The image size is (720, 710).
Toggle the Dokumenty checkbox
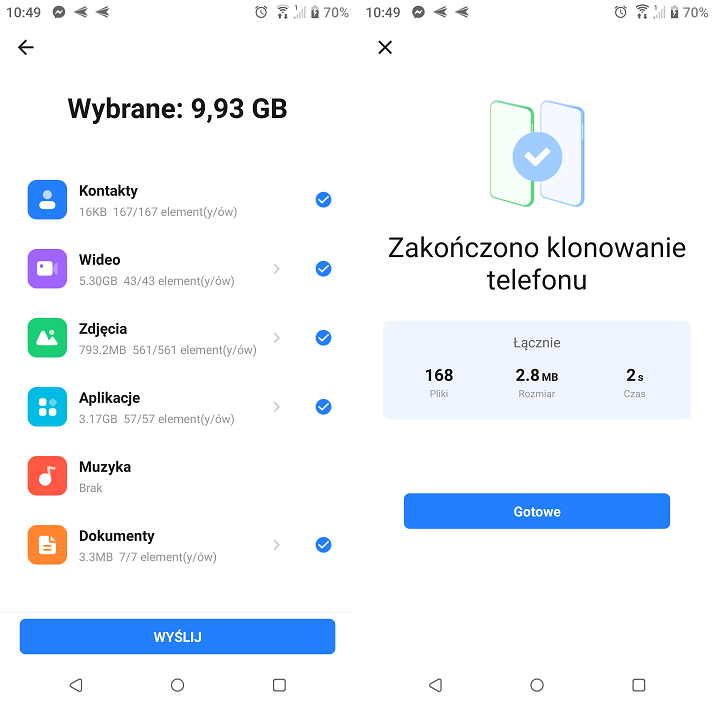(323, 545)
